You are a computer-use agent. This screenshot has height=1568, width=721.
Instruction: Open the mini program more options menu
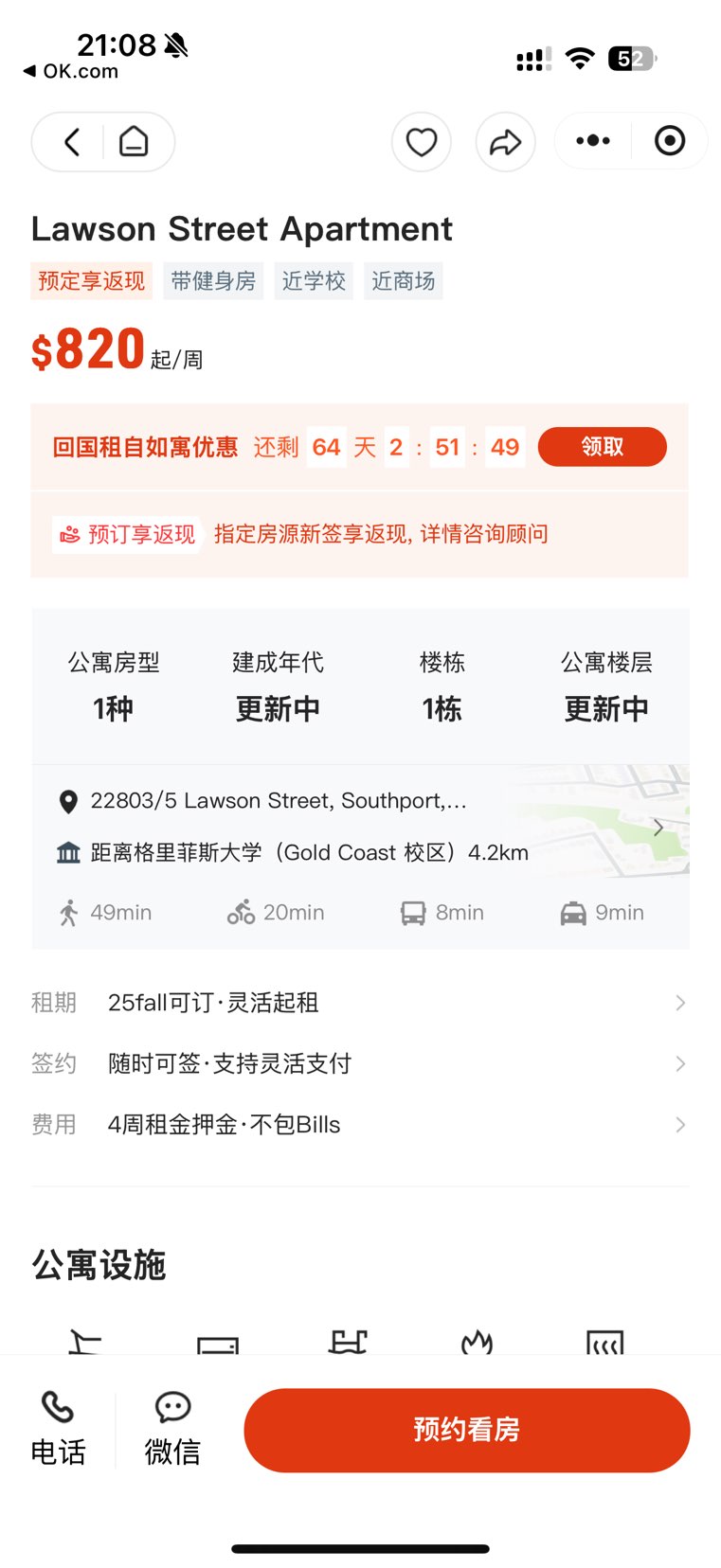tap(593, 141)
